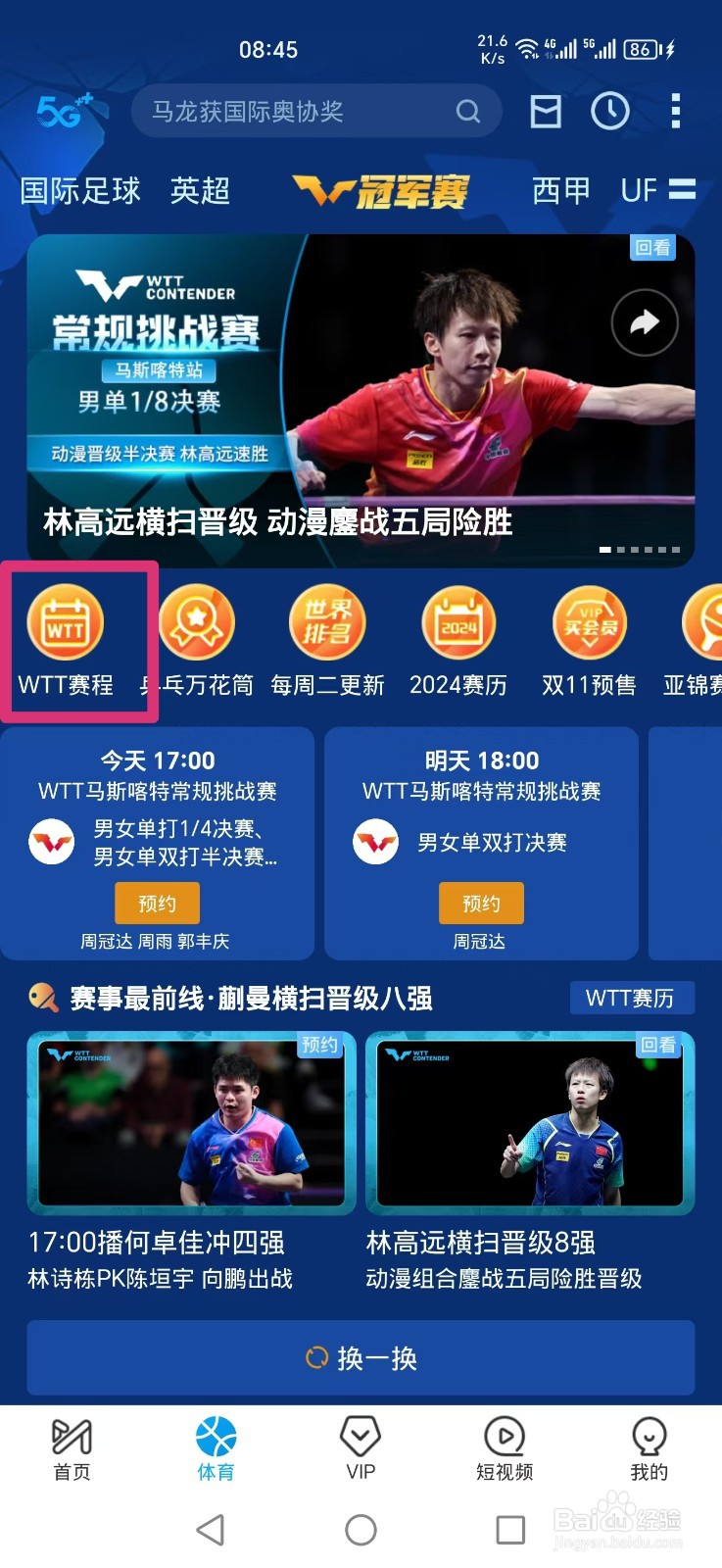Tap the share arrow on the banner

pyautogui.click(x=645, y=322)
